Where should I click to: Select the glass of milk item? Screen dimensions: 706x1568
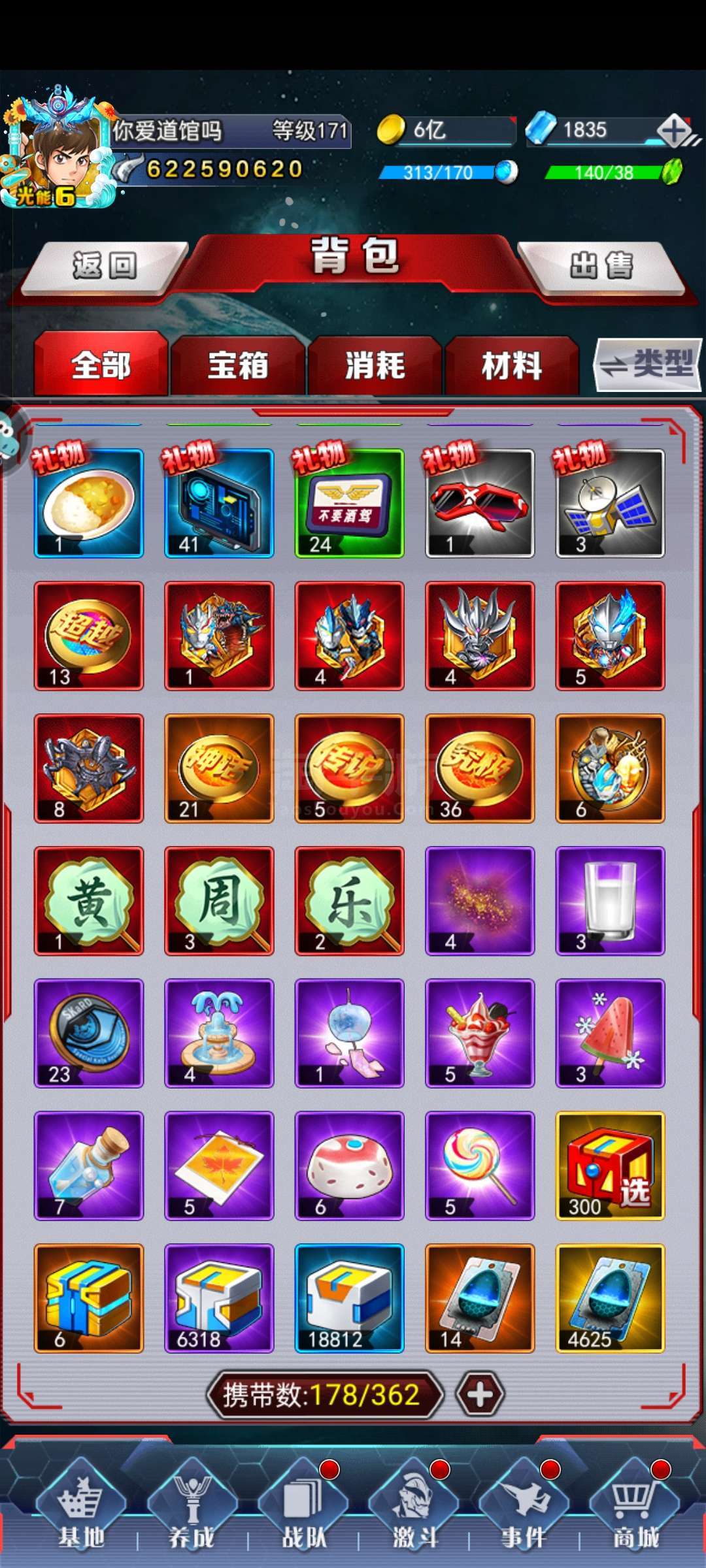610,901
